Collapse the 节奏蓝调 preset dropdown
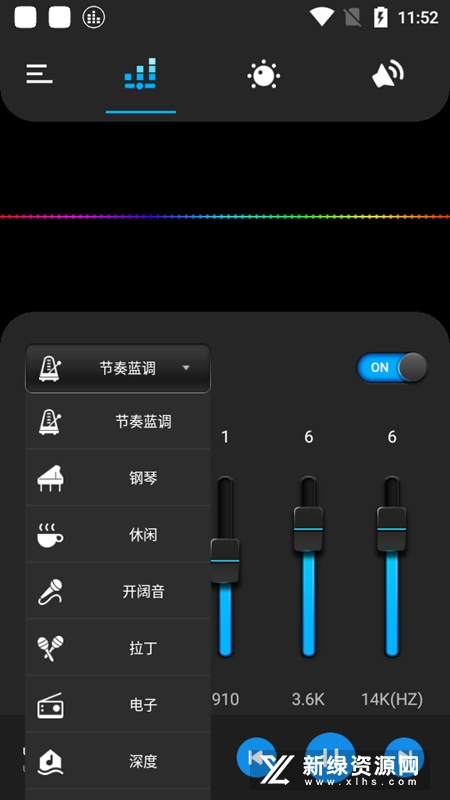The image size is (450, 800). click(x=118, y=368)
